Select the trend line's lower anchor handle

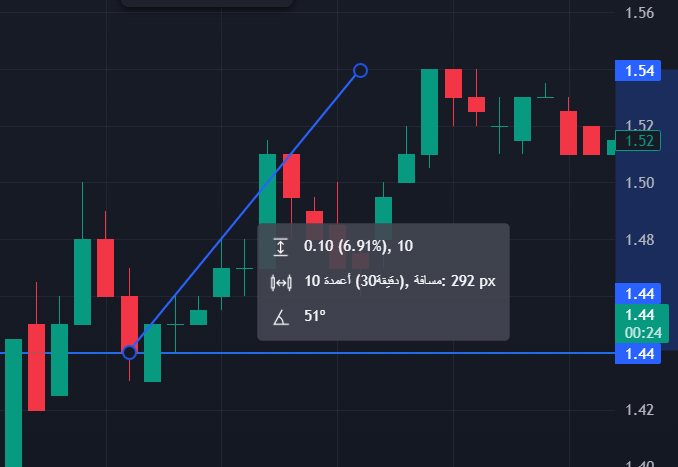pyautogui.click(x=129, y=352)
